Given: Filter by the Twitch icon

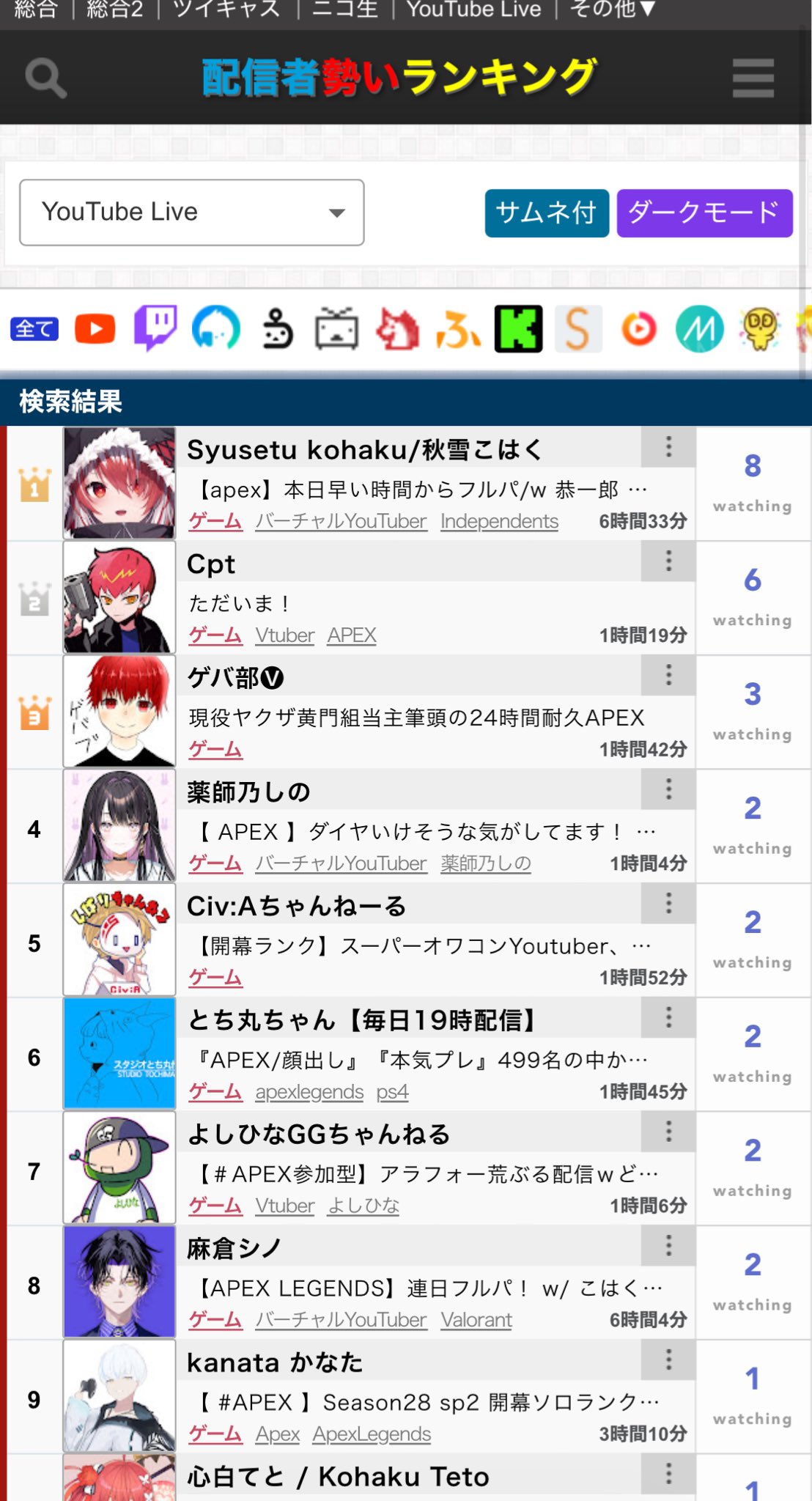Looking at the screenshot, I should 155,329.
